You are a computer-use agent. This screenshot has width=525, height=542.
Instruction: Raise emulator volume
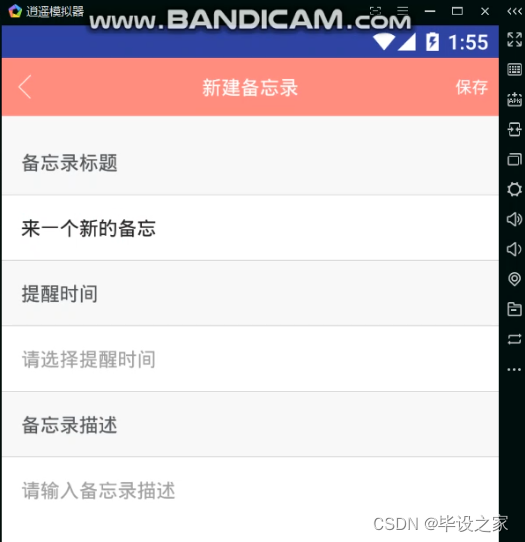click(x=514, y=219)
